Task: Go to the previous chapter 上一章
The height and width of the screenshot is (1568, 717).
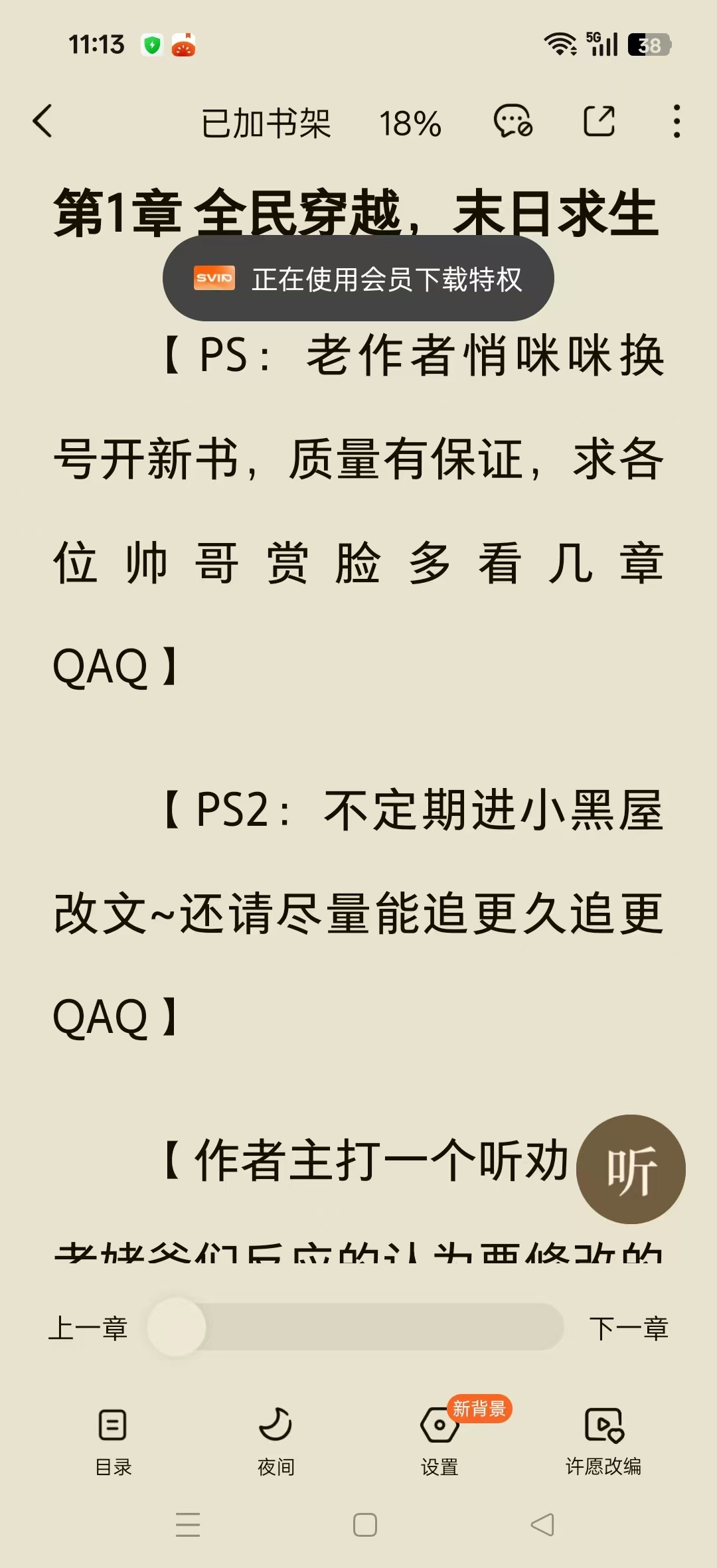Action: [x=88, y=1328]
